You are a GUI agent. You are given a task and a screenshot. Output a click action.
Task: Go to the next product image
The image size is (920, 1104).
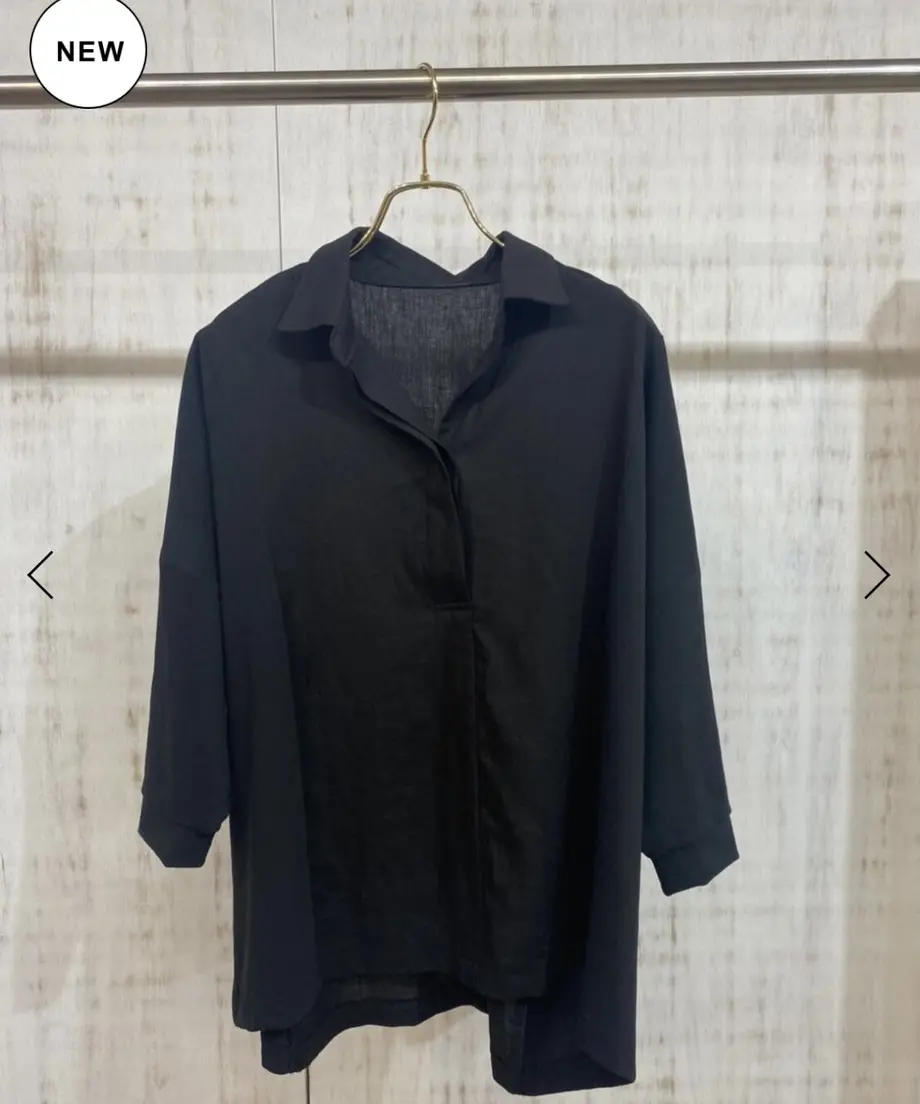[877, 574]
